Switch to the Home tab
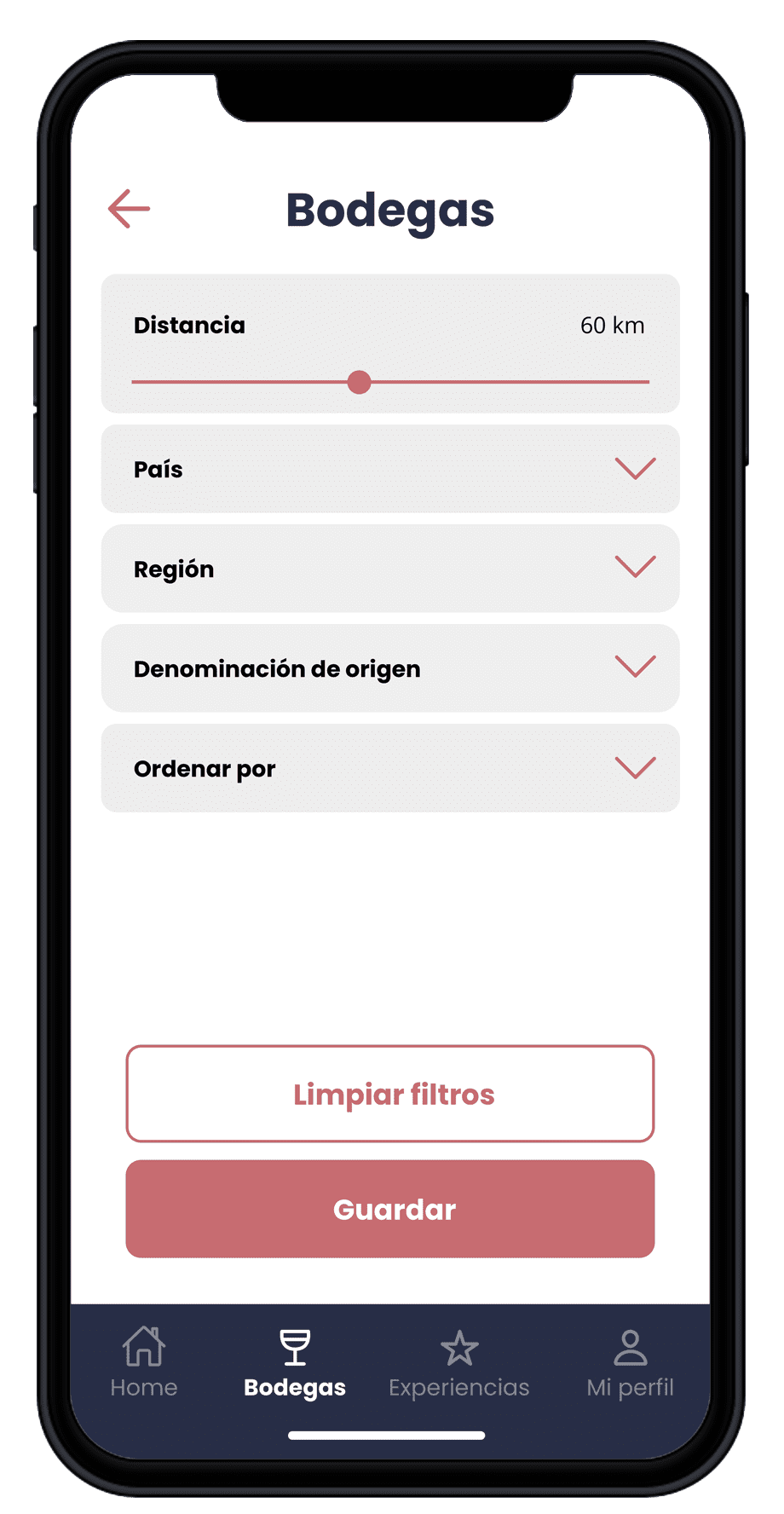The width and height of the screenshot is (784, 1514). point(144,1363)
